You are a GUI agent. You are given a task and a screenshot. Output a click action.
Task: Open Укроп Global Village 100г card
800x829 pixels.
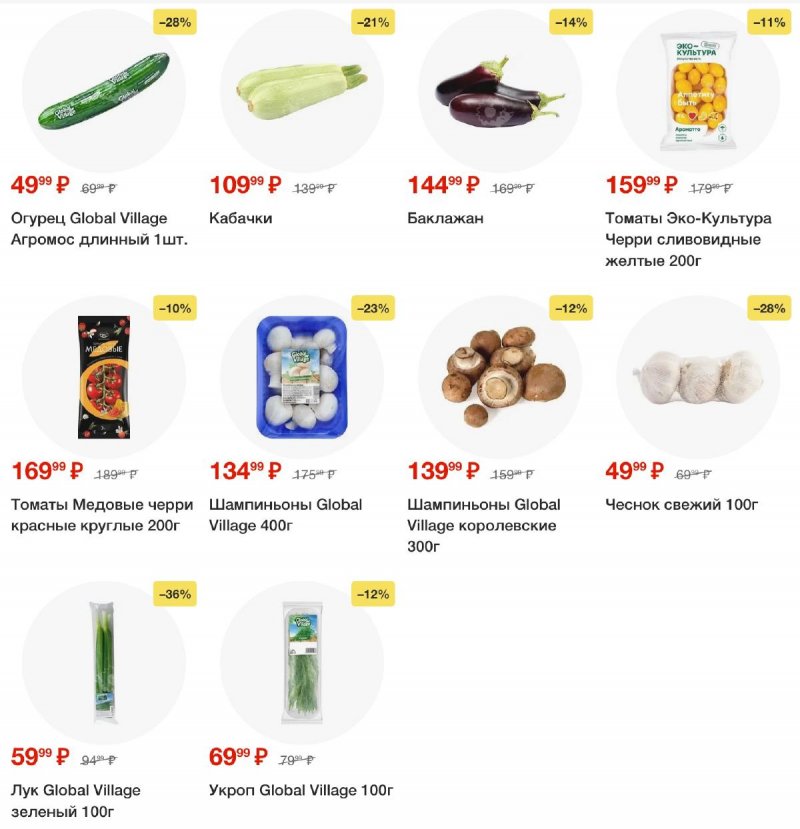pyautogui.click(x=301, y=663)
